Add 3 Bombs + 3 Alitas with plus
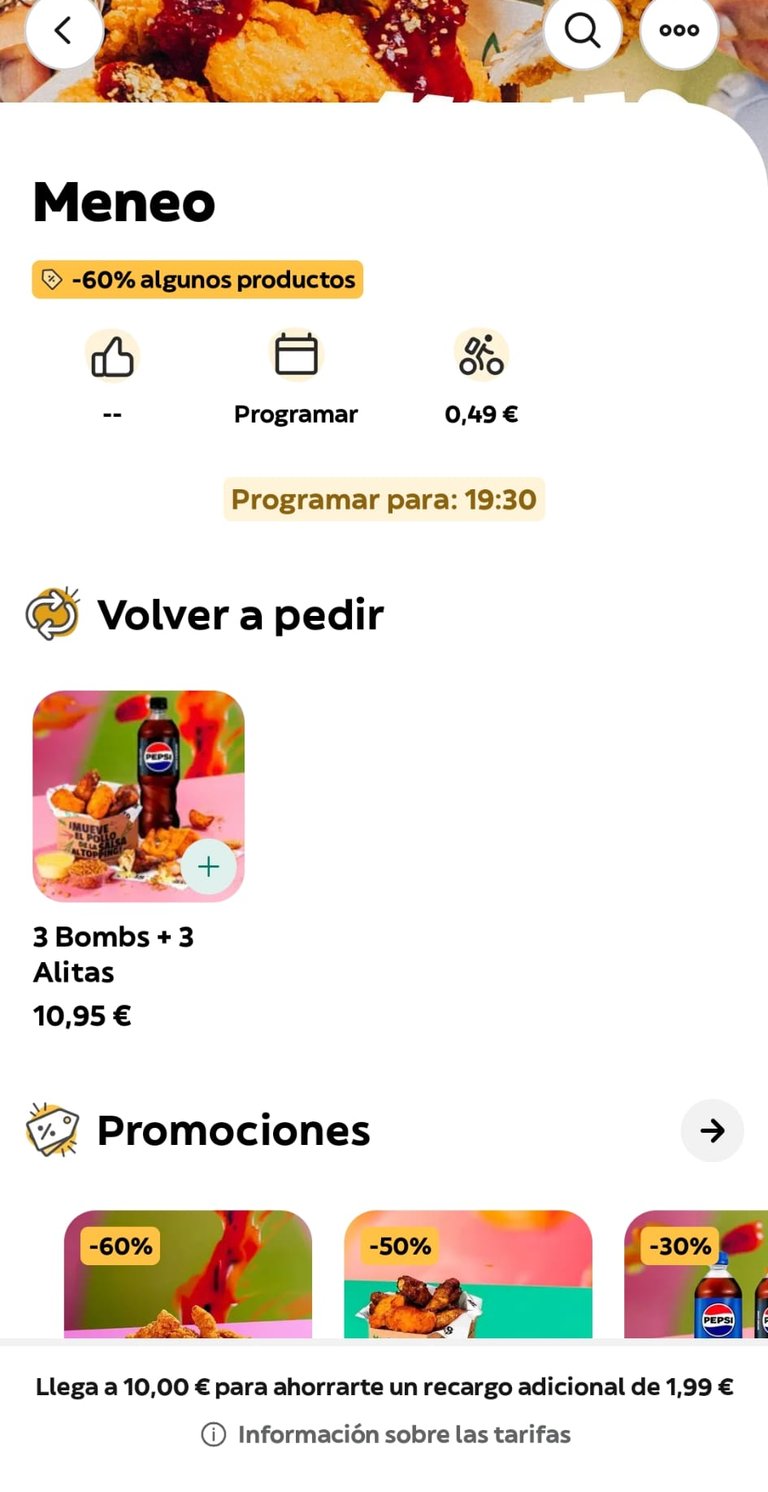Viewport: 768px width, 1492px height. coord(208,866)
